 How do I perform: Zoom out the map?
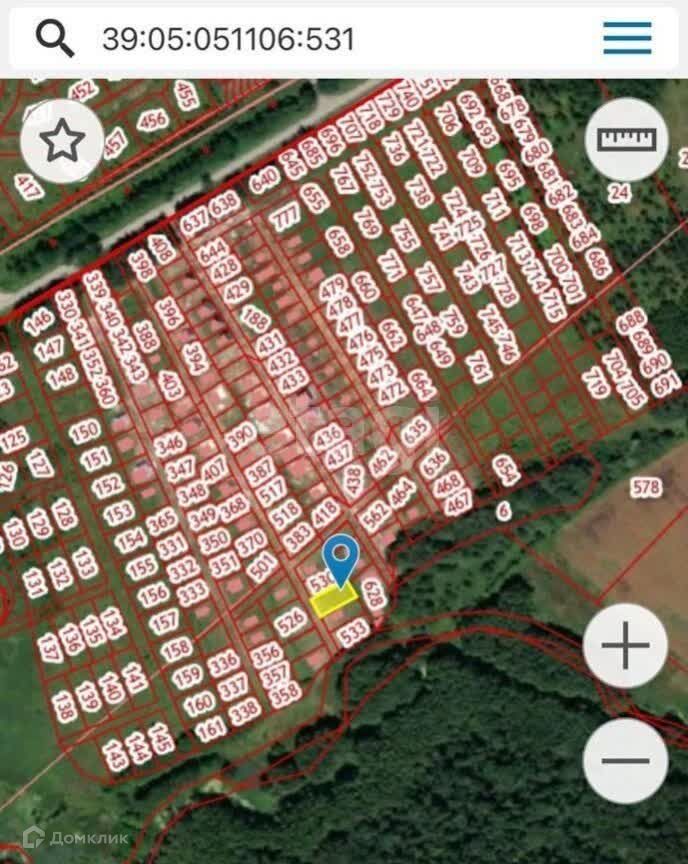(x=626, y=760)
